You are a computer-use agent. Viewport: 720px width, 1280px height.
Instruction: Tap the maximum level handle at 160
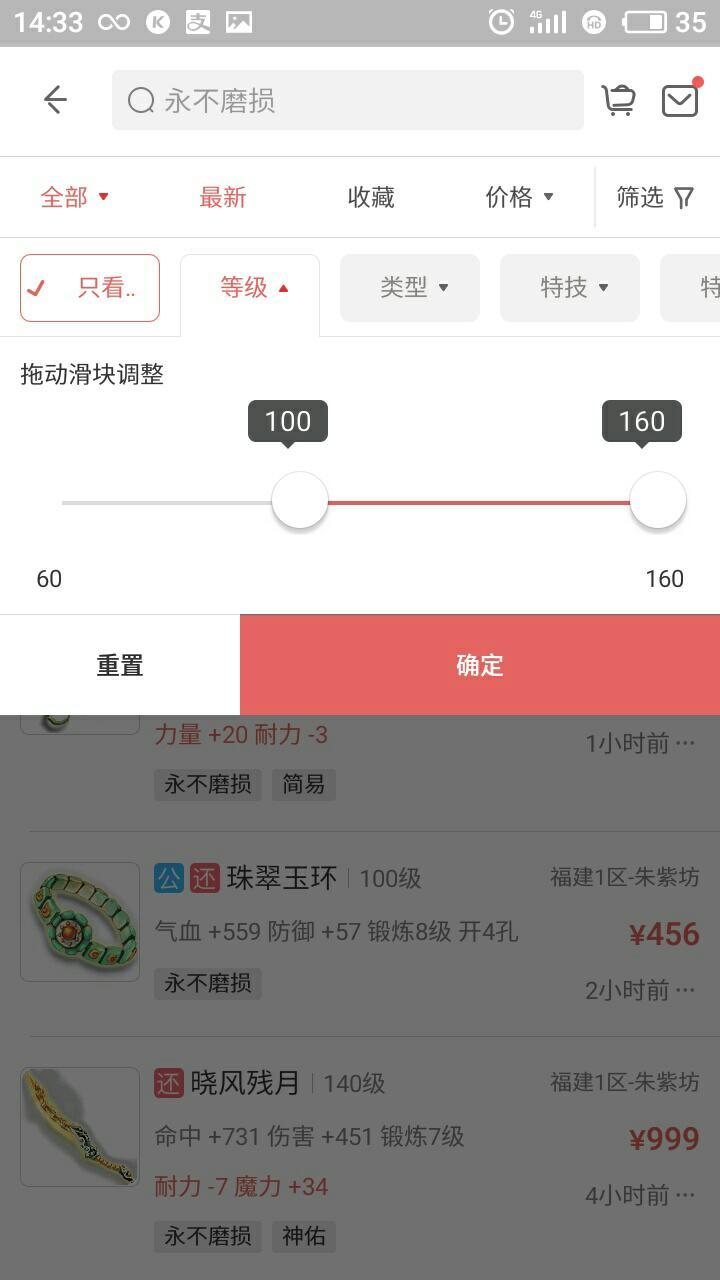click(x=658, y=500)
